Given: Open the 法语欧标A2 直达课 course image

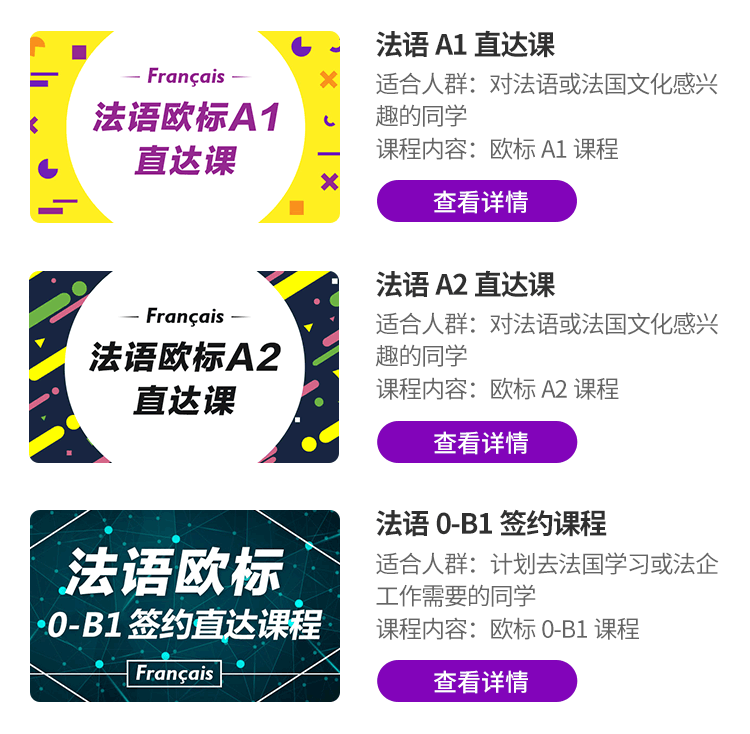Looking at the screenshot, I should pos(185,366).
